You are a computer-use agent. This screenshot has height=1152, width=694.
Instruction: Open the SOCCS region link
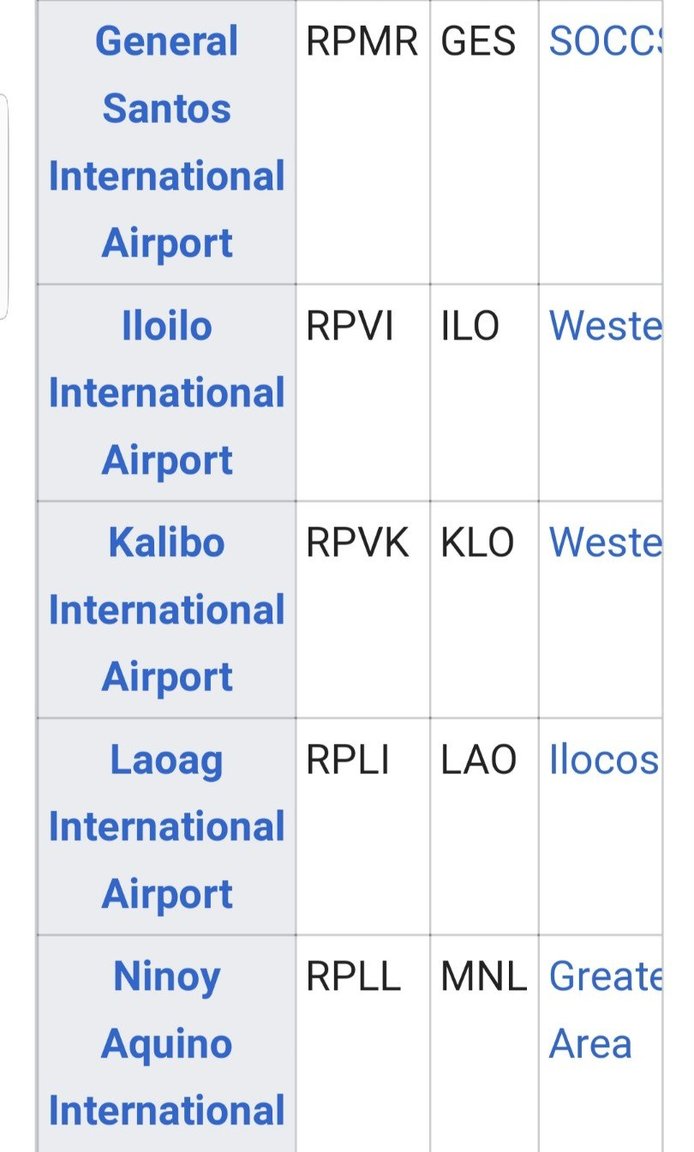tap(604, 42)
